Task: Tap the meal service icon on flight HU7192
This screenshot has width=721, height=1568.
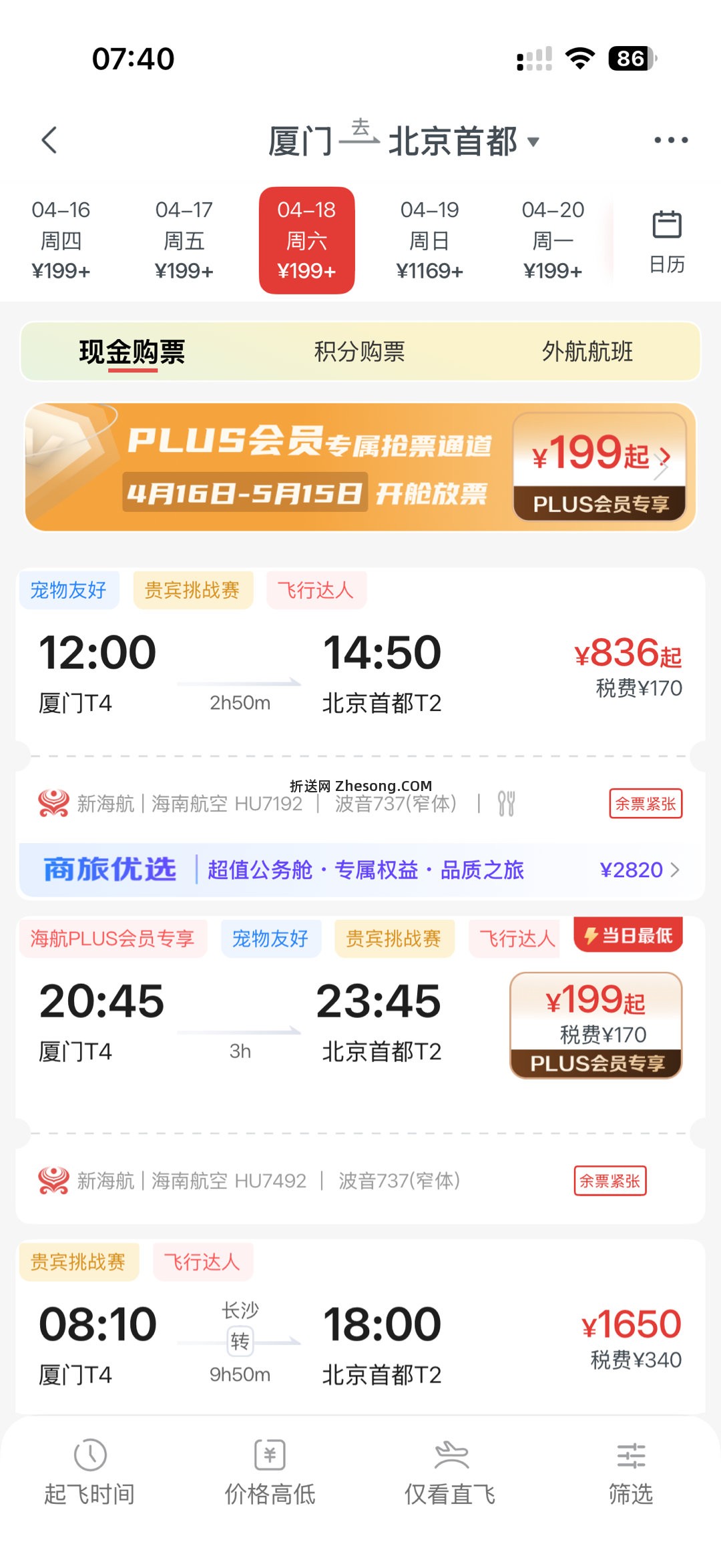Action: point(505,804)
